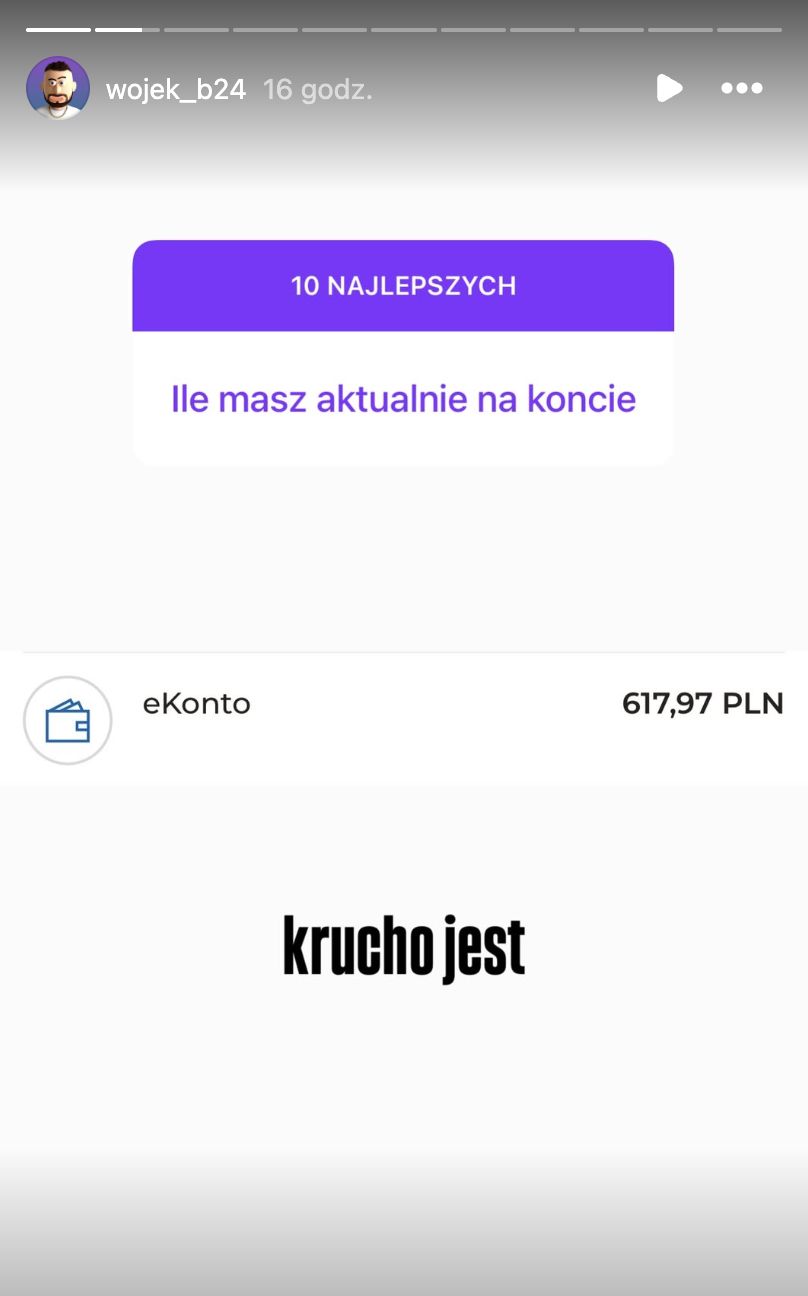Click the 10 NAJLEPSZYCH sticker header
The width and height of the screenshot is (808, 1296).
[x=403, y=285]
